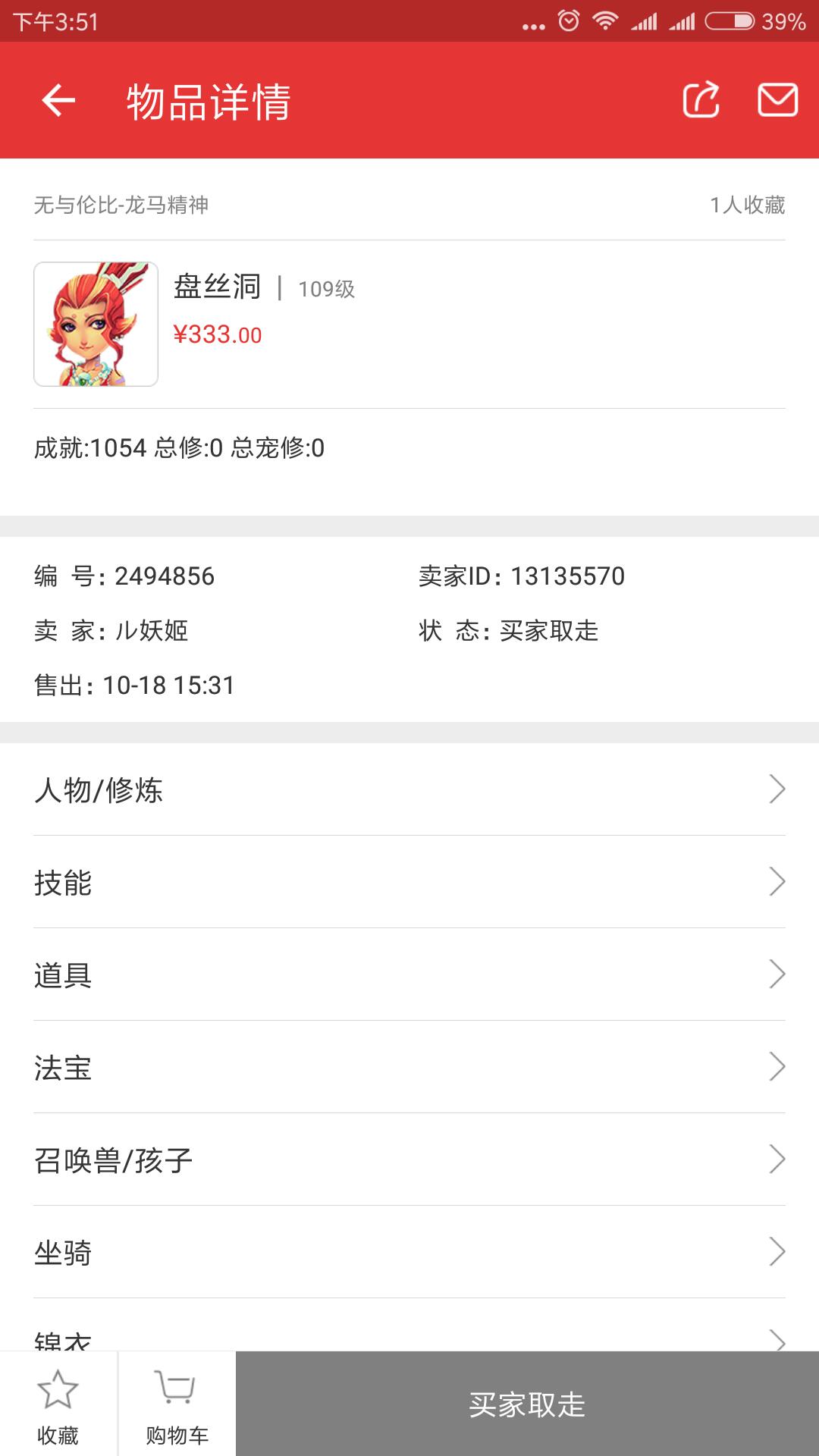Add this item to 收藏 favorites

(58, 1404)
